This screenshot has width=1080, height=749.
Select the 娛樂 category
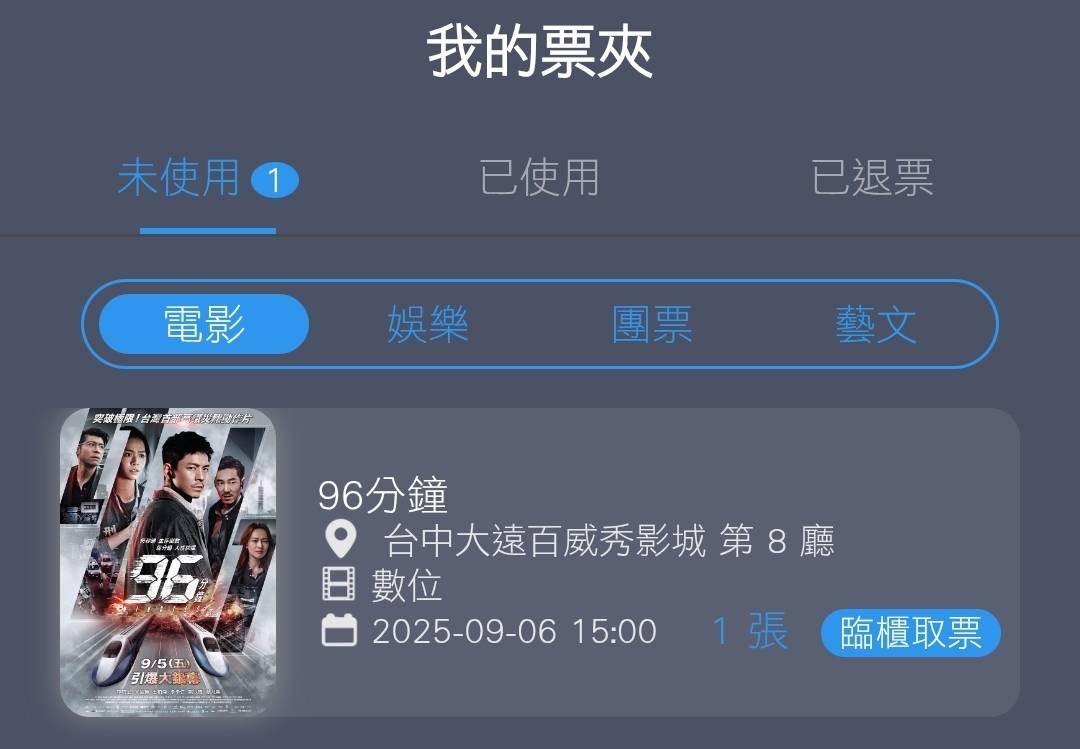[x=428, y=325]
